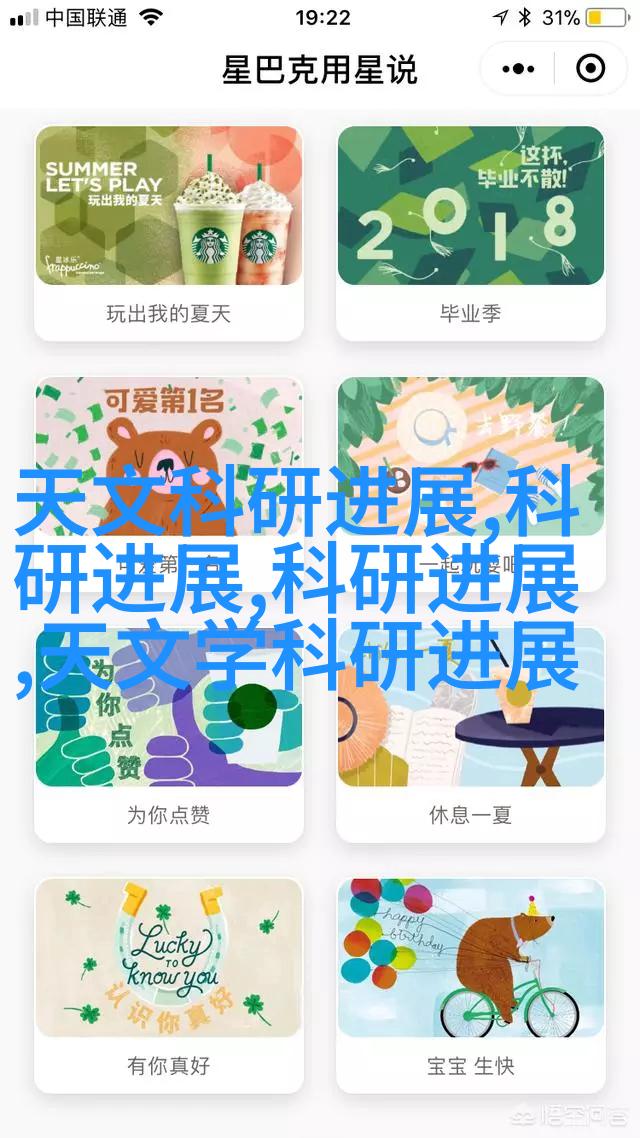Open the 玩出我的夏天 gift card

168,233
